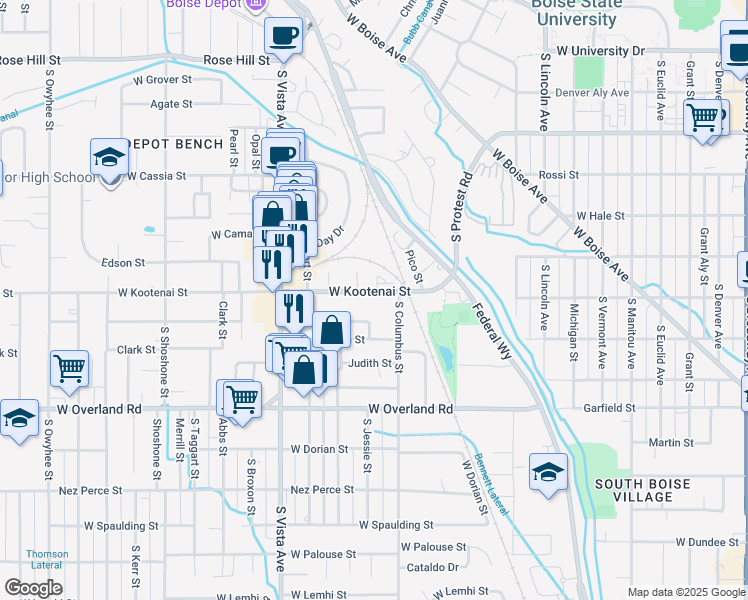Tap the shopping cart marker near Grant St
Viewport: 748px width, 600px height.
[703, 121]
